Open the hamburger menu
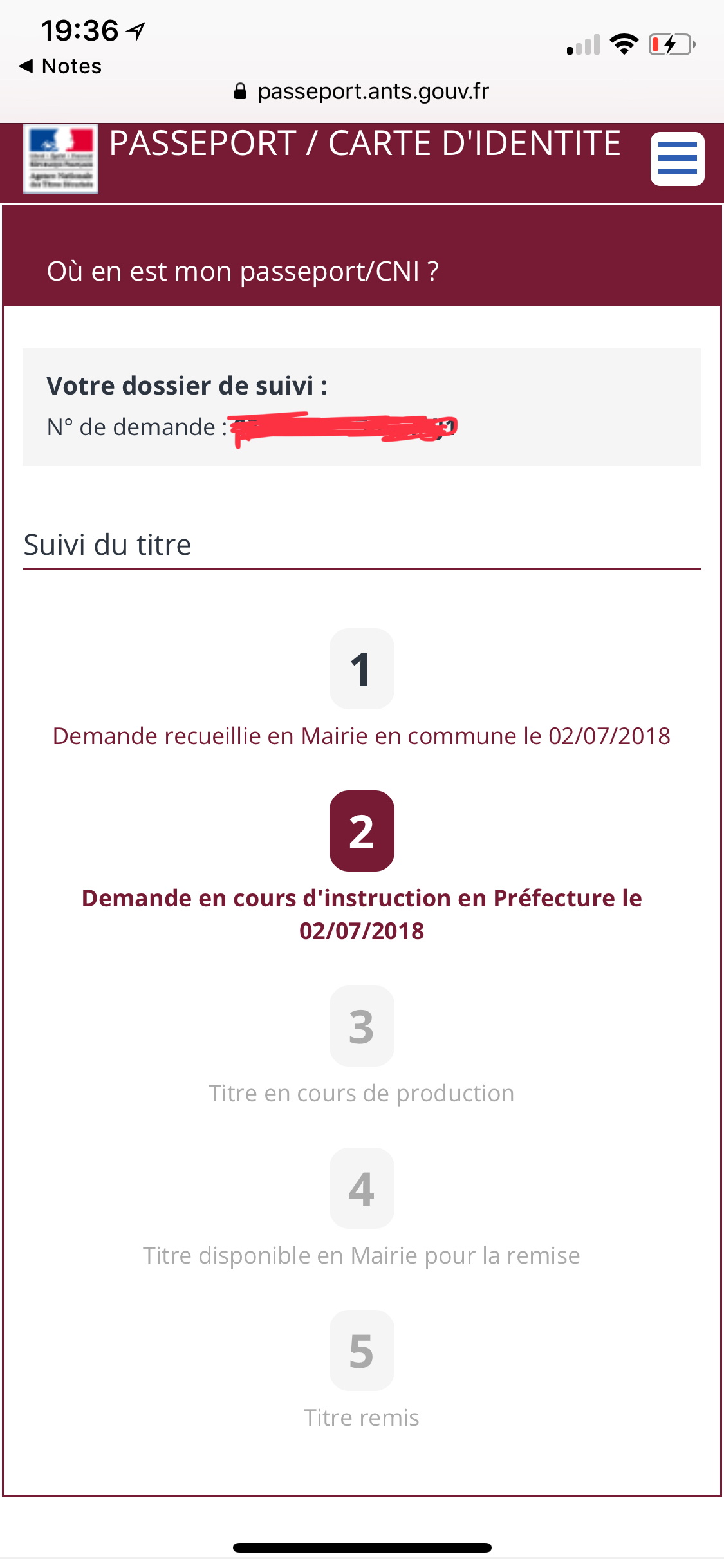 pyautogui.click(x=677, y=159)
